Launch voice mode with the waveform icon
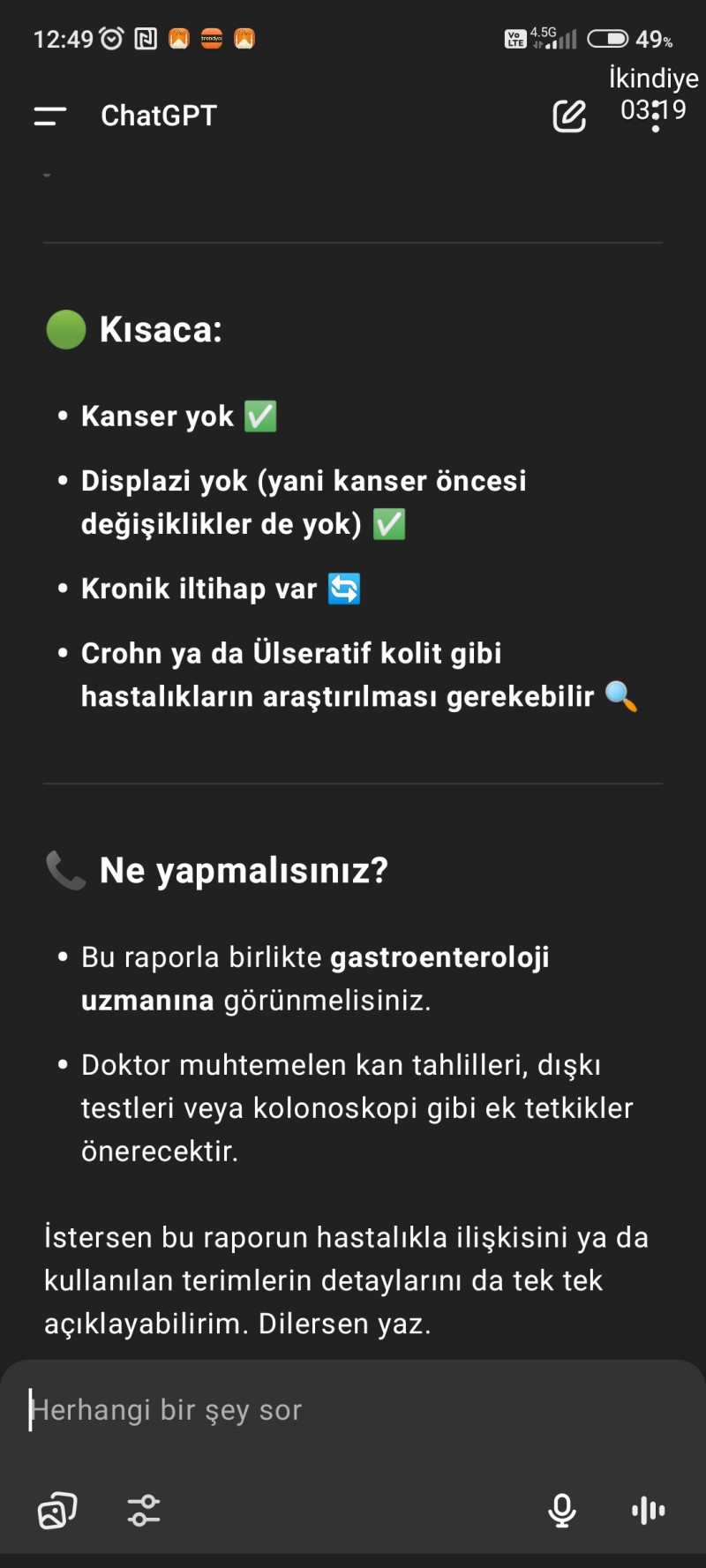The image size is (706, 1568). tap(649, 1510)
